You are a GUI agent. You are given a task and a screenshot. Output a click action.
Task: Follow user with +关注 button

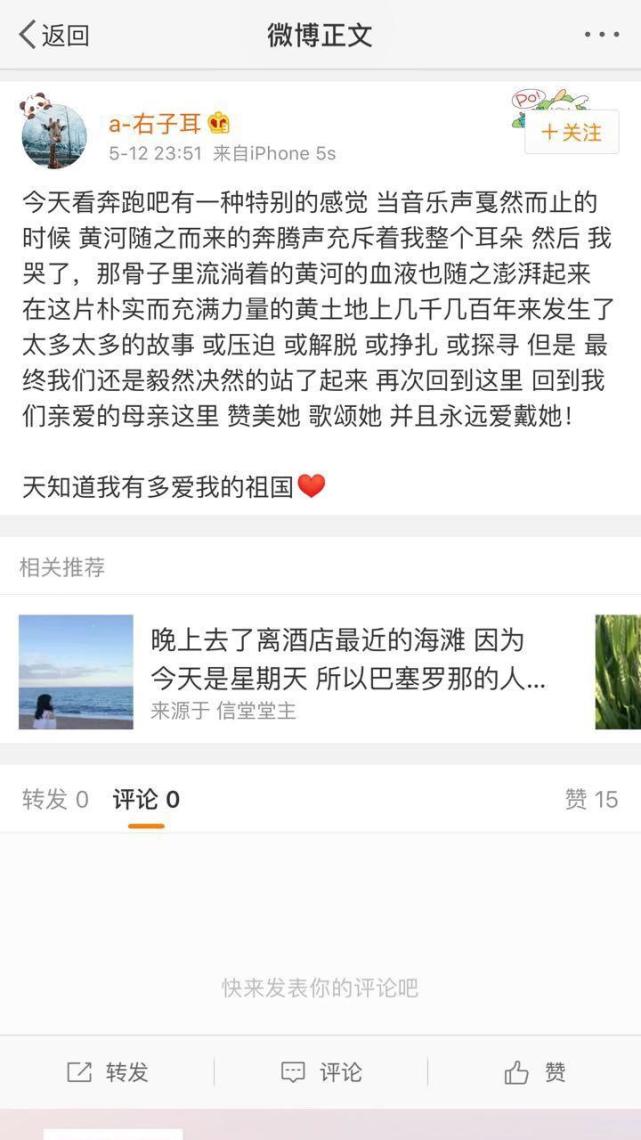[572, 132]
